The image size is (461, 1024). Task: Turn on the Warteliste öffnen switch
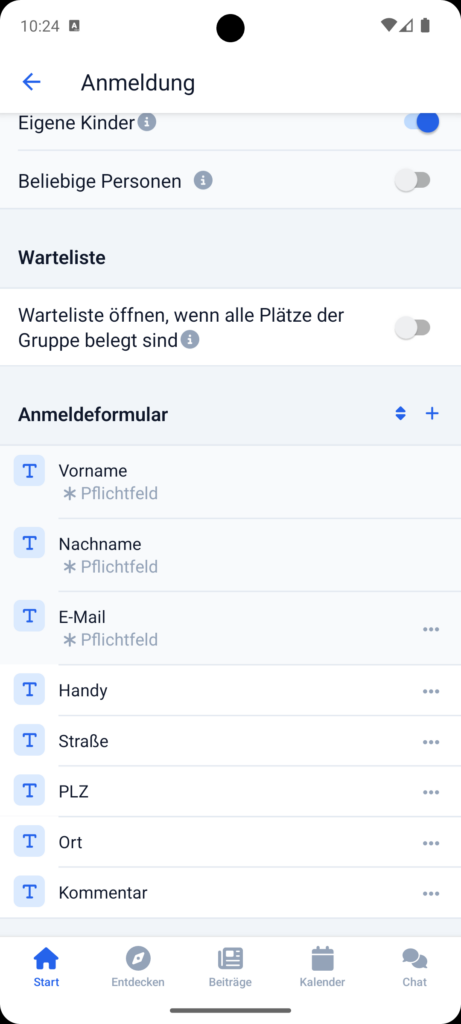click(413, 328)
